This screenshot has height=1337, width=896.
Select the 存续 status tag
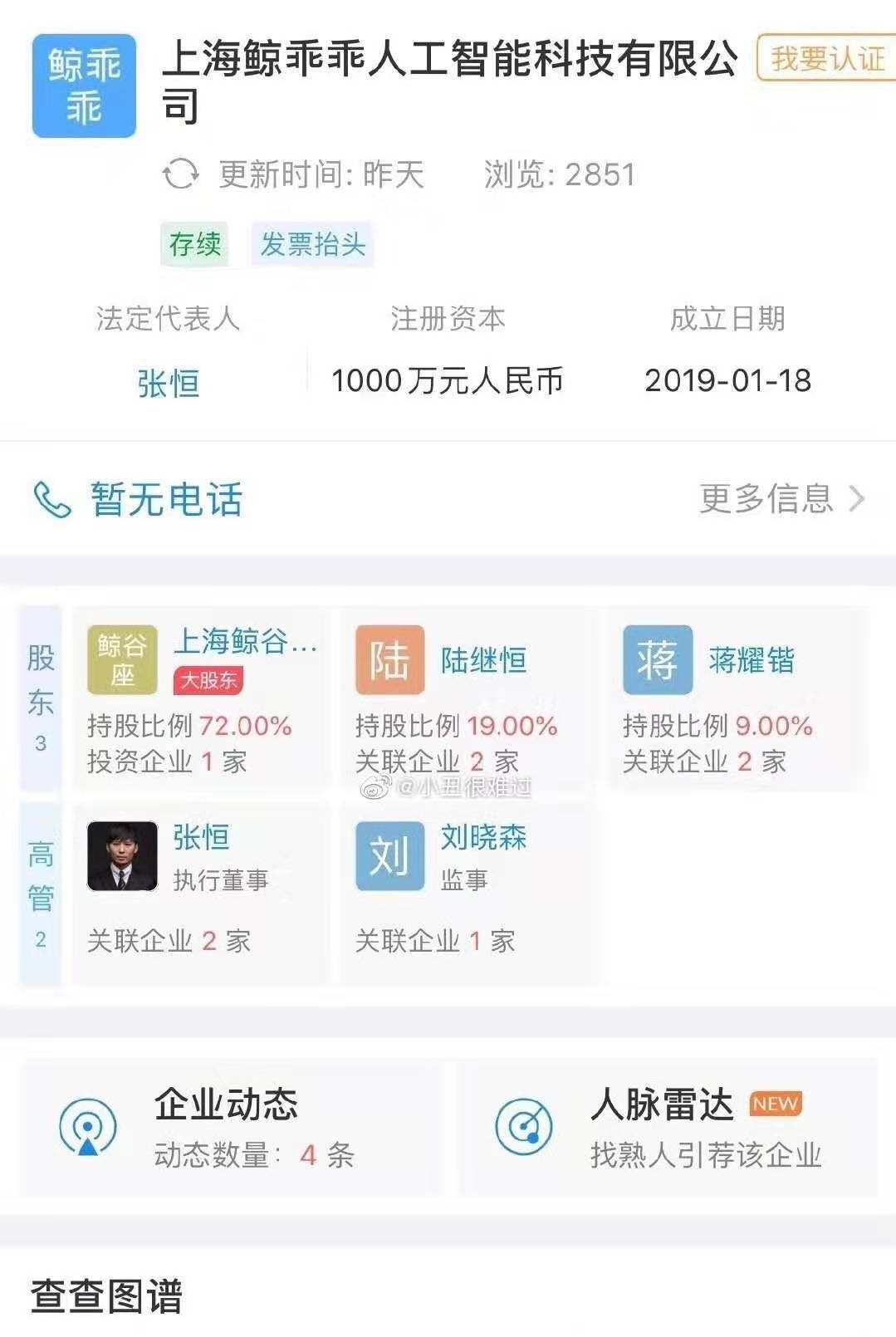196,243
